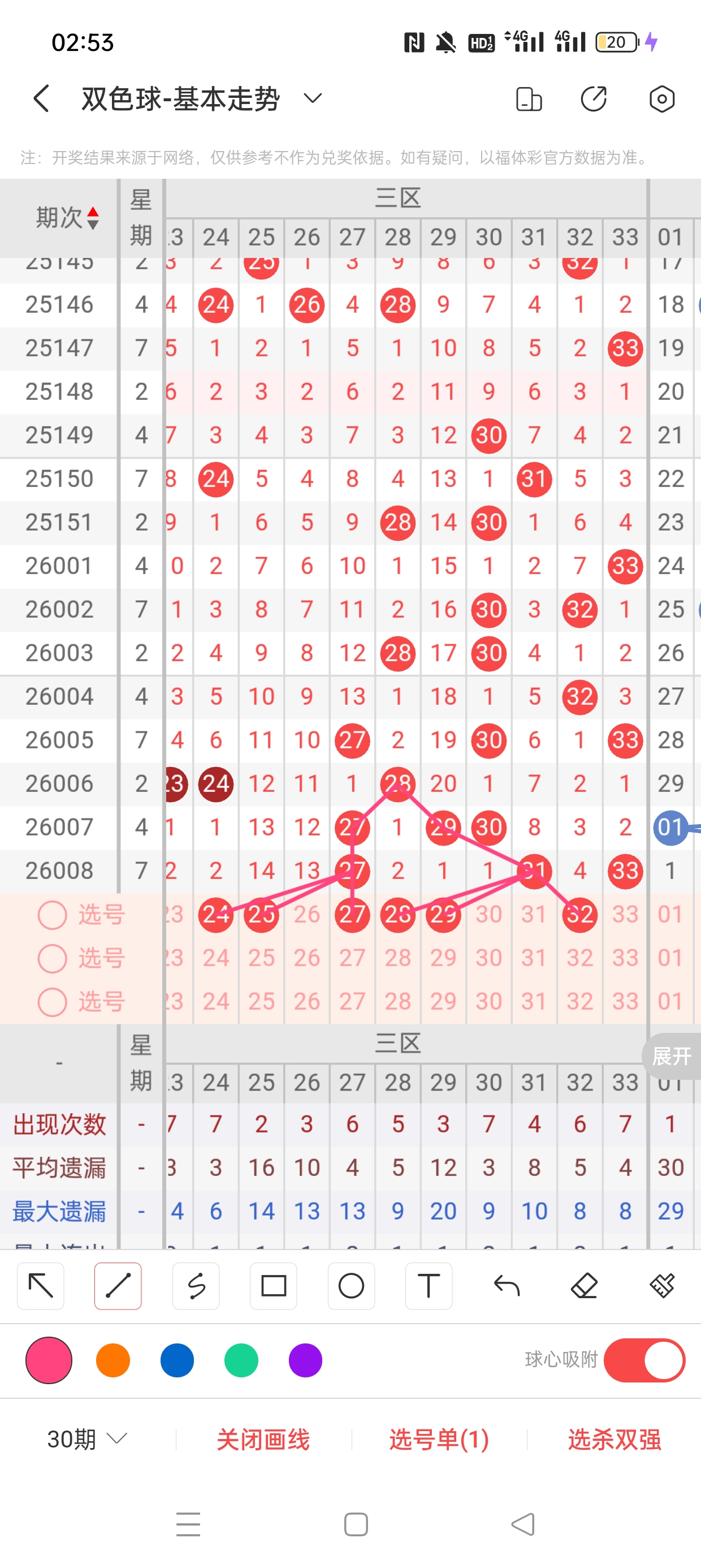The image size is (701, 1568).
Task: Disable the 球心吸附 snap switch
Action: [x=644, y=1360]
